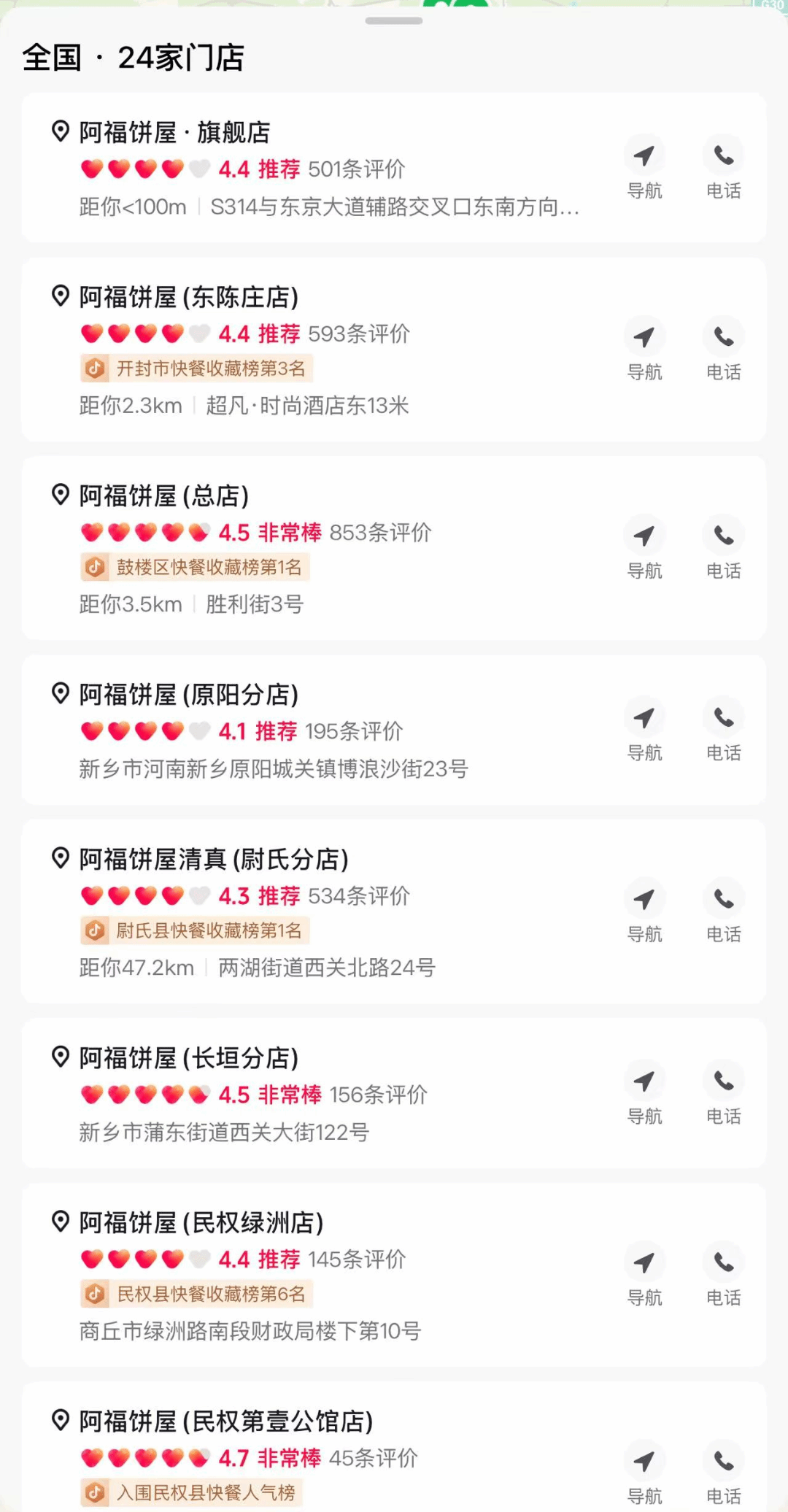Image resolution: width=788 pixels, height=1512 pixels.
Task: Navigate to 阿福饼屋·旗舰店
Action: (x=644, y=168)
